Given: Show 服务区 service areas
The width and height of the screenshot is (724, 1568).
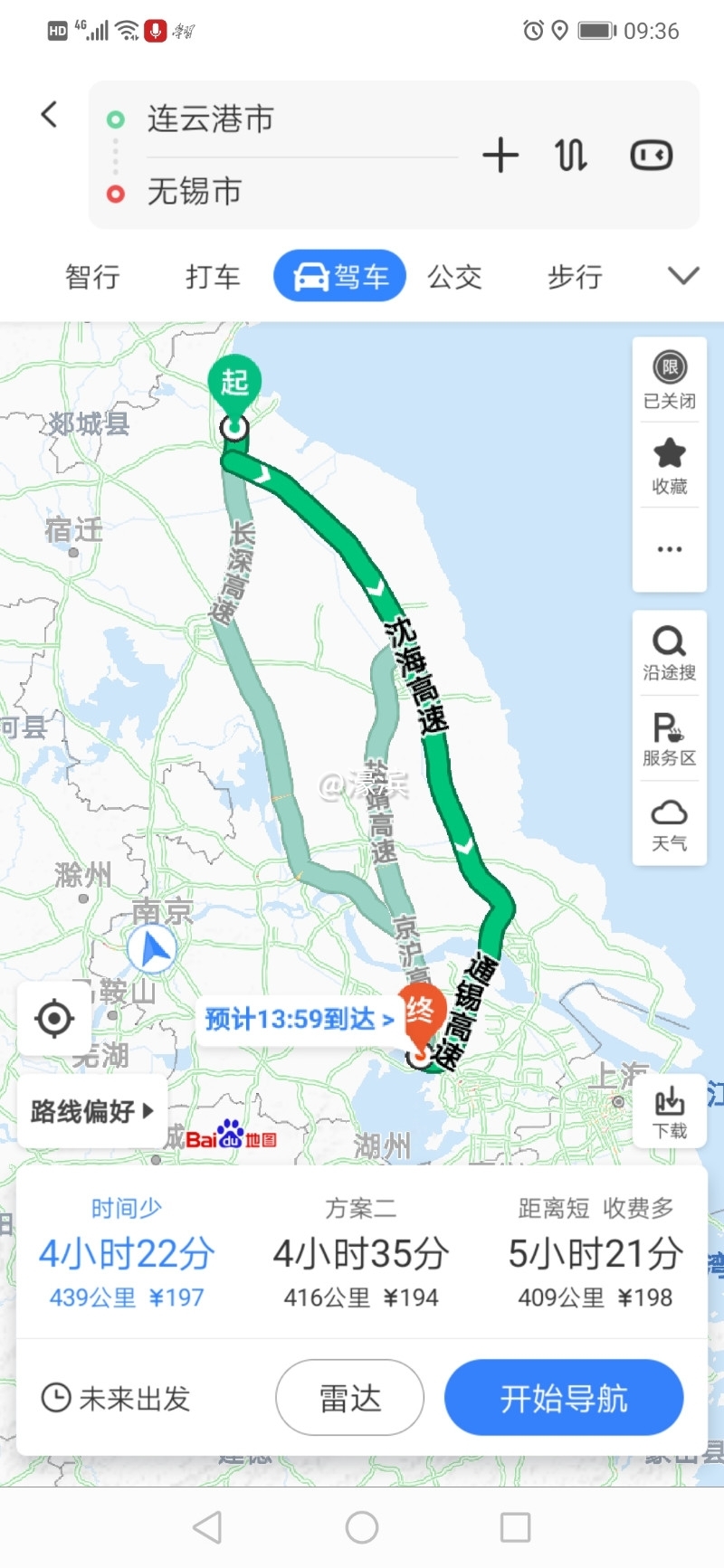Looking at the screenshot, I should point(670,739).
